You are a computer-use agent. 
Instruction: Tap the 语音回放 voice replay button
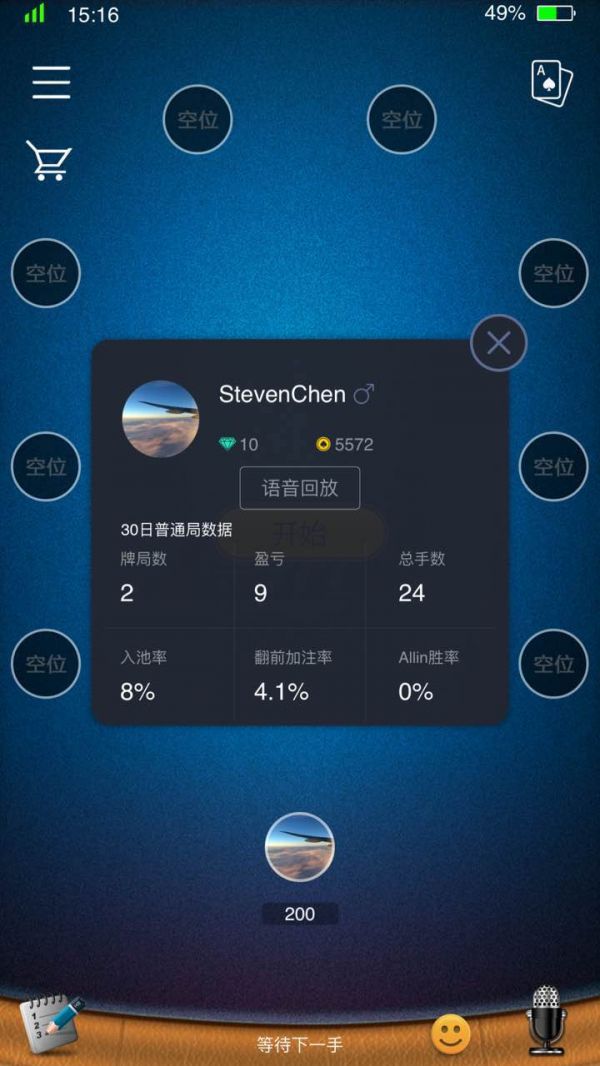pyautogui.click(x=299, y=488)
